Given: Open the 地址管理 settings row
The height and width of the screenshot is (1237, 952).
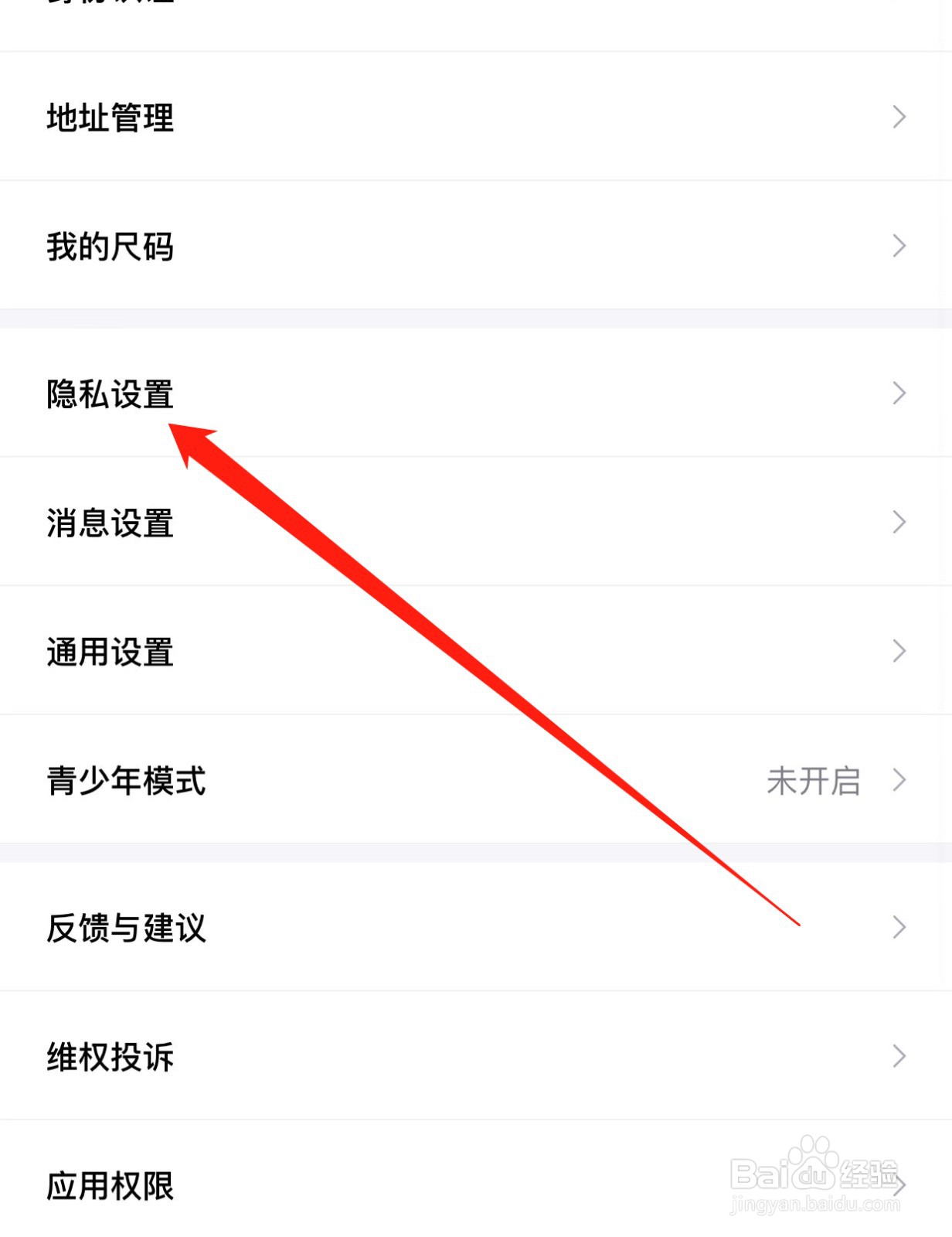Looking at the screenshot, I should (x=110, y=118).
